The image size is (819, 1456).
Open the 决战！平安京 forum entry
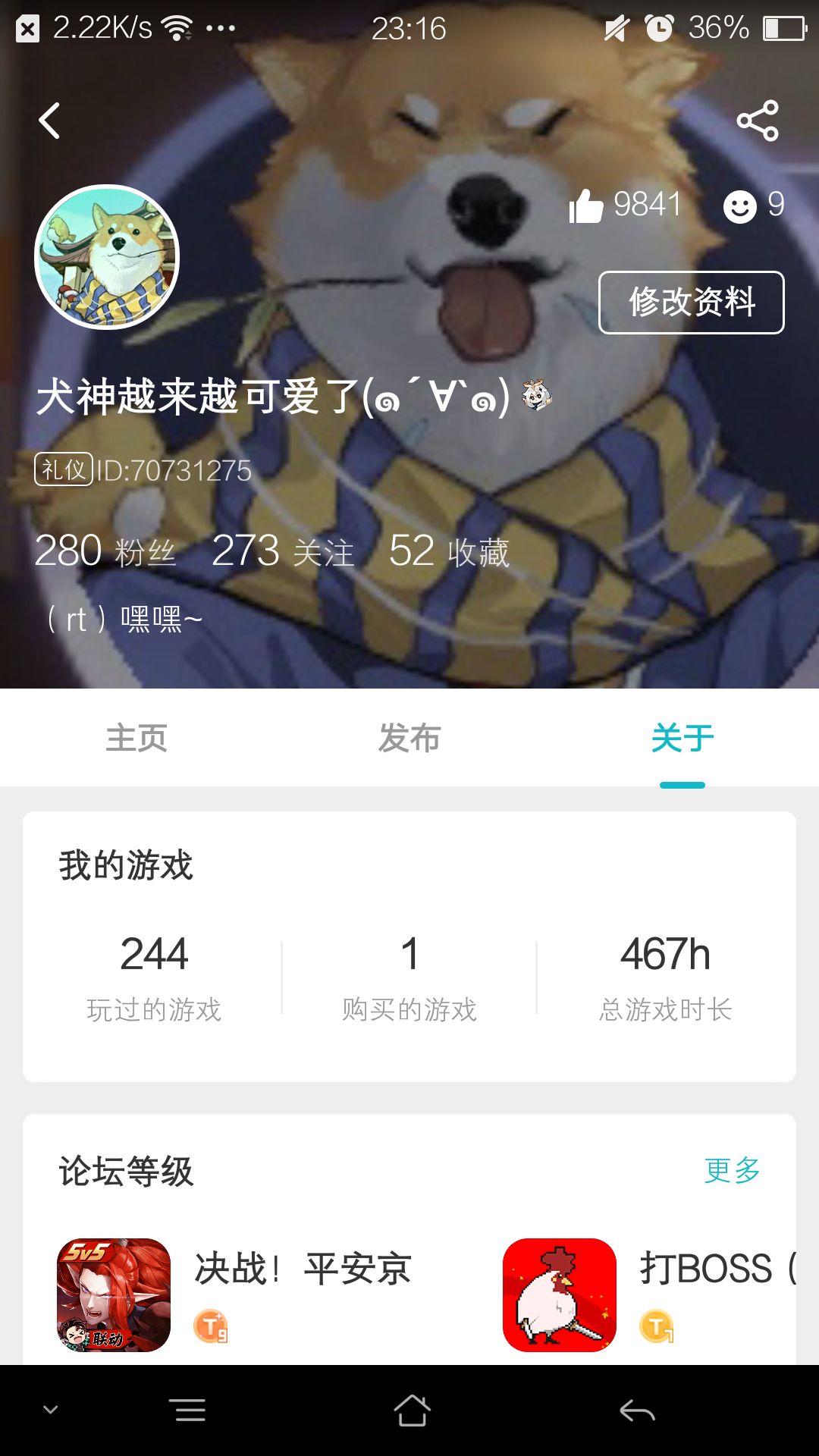point(235,1294)
